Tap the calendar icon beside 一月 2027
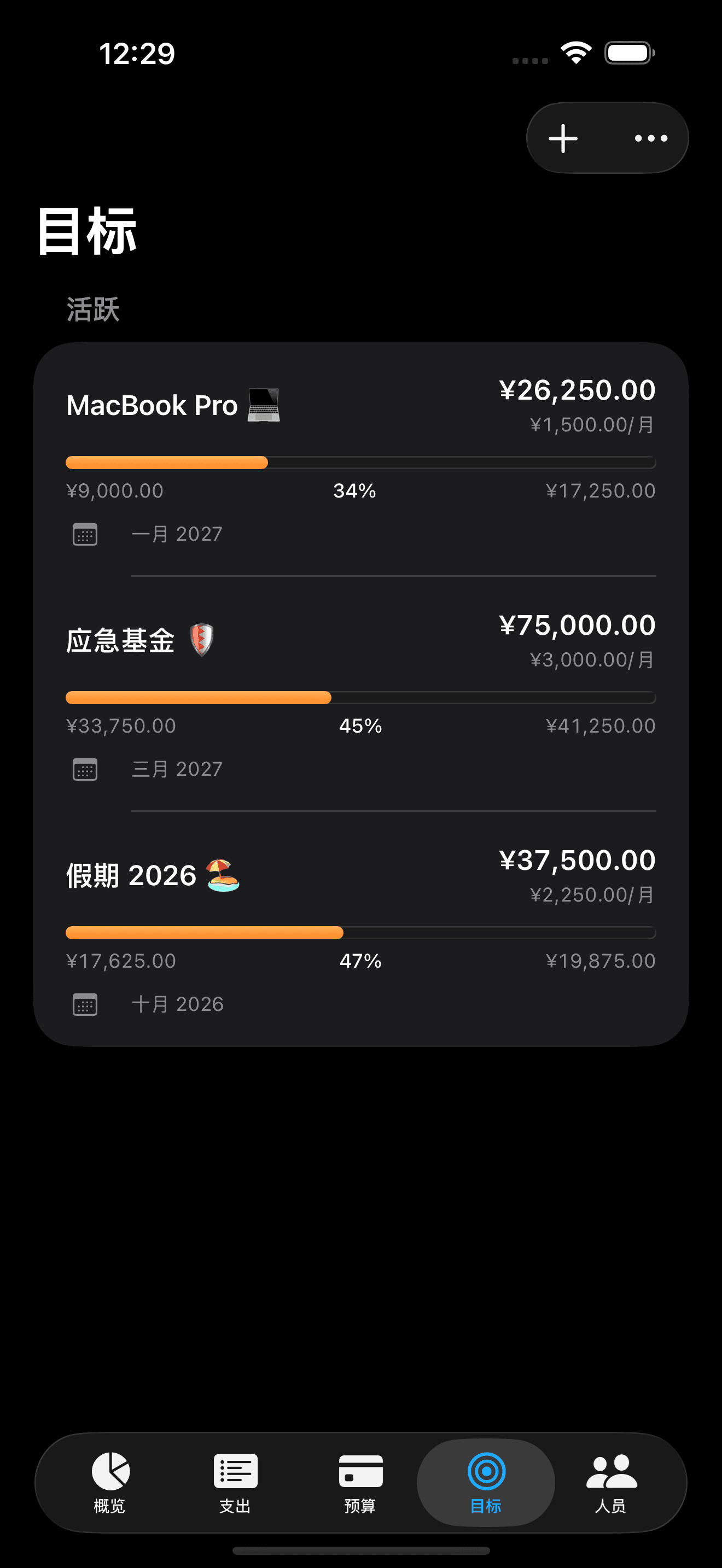The image size is (722, 1568). [x=85, y=534]
